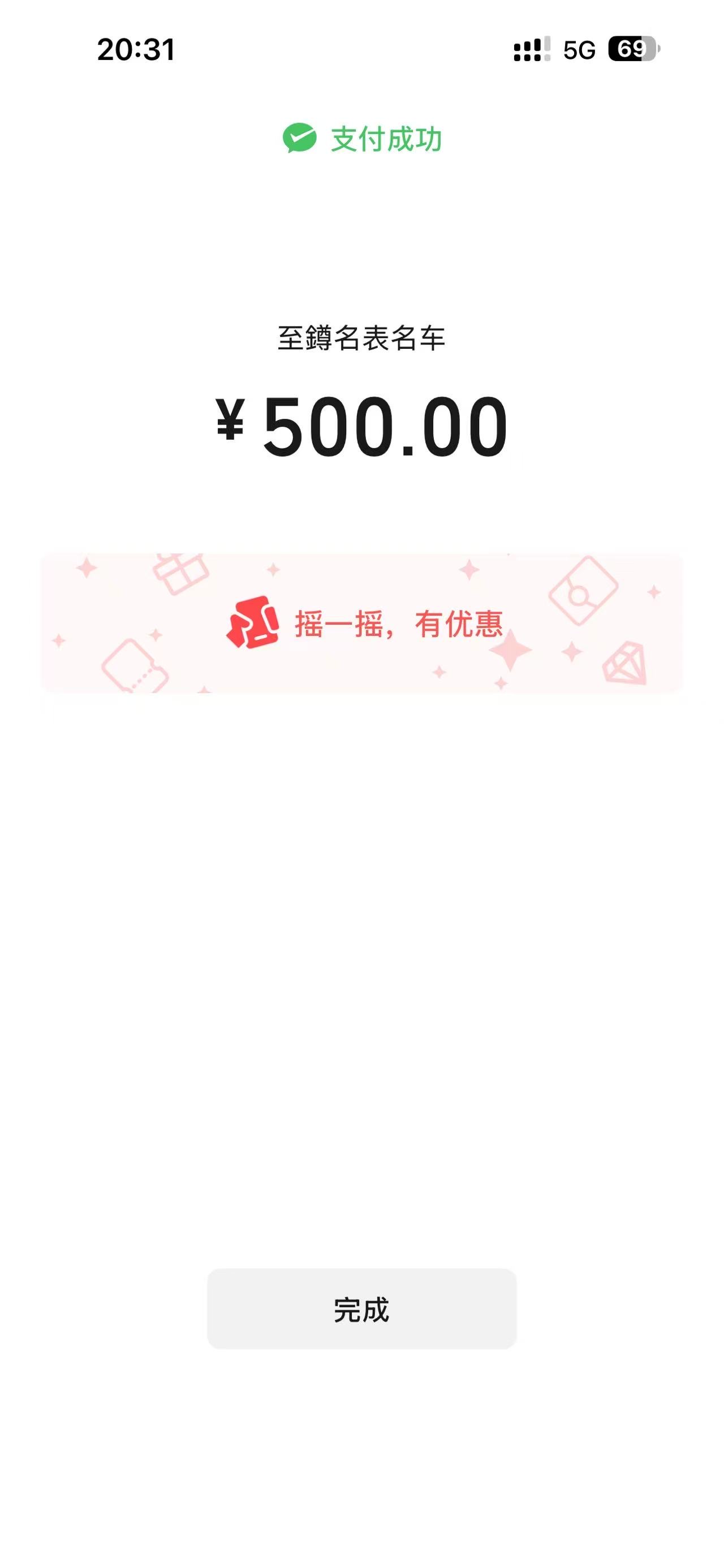
Task: Tap the 完成 button to finish
Action: click(x=361, y=1309)
